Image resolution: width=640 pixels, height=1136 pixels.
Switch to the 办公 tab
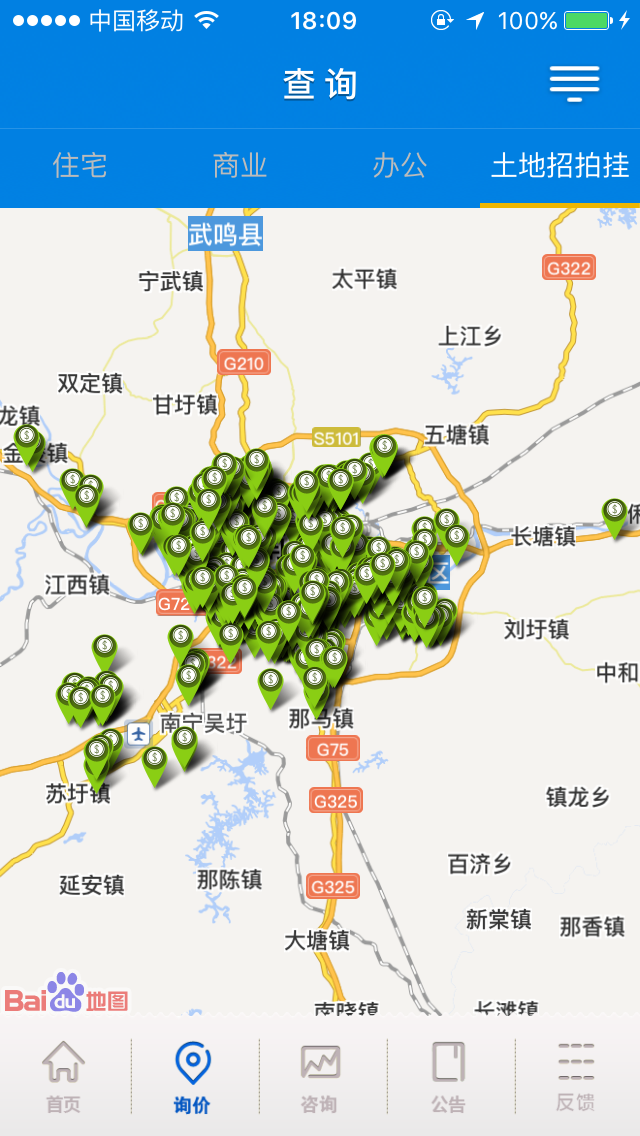coord(400,167)
